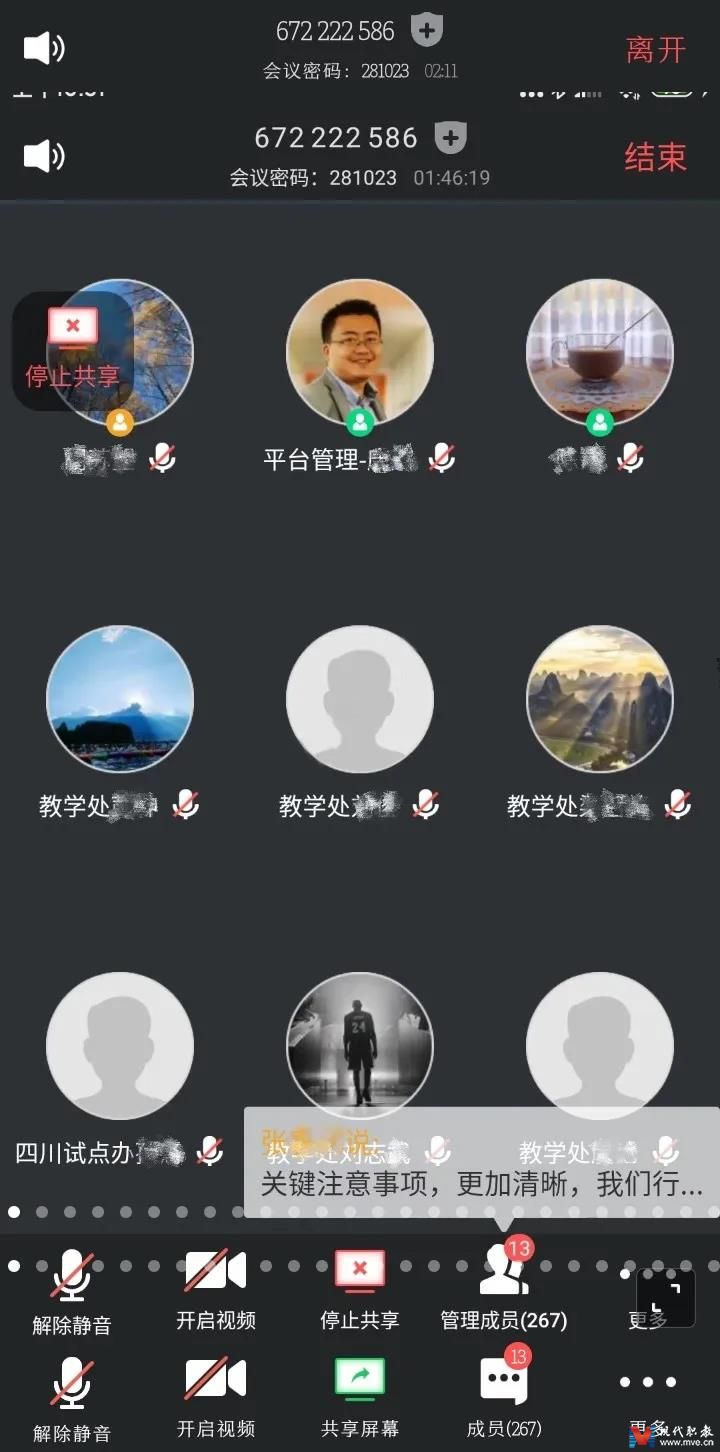Toggle the speaker icon in the 离开 bar
Image resolution: width=720 pixels, height=1452 pixels.
(44, 48)
